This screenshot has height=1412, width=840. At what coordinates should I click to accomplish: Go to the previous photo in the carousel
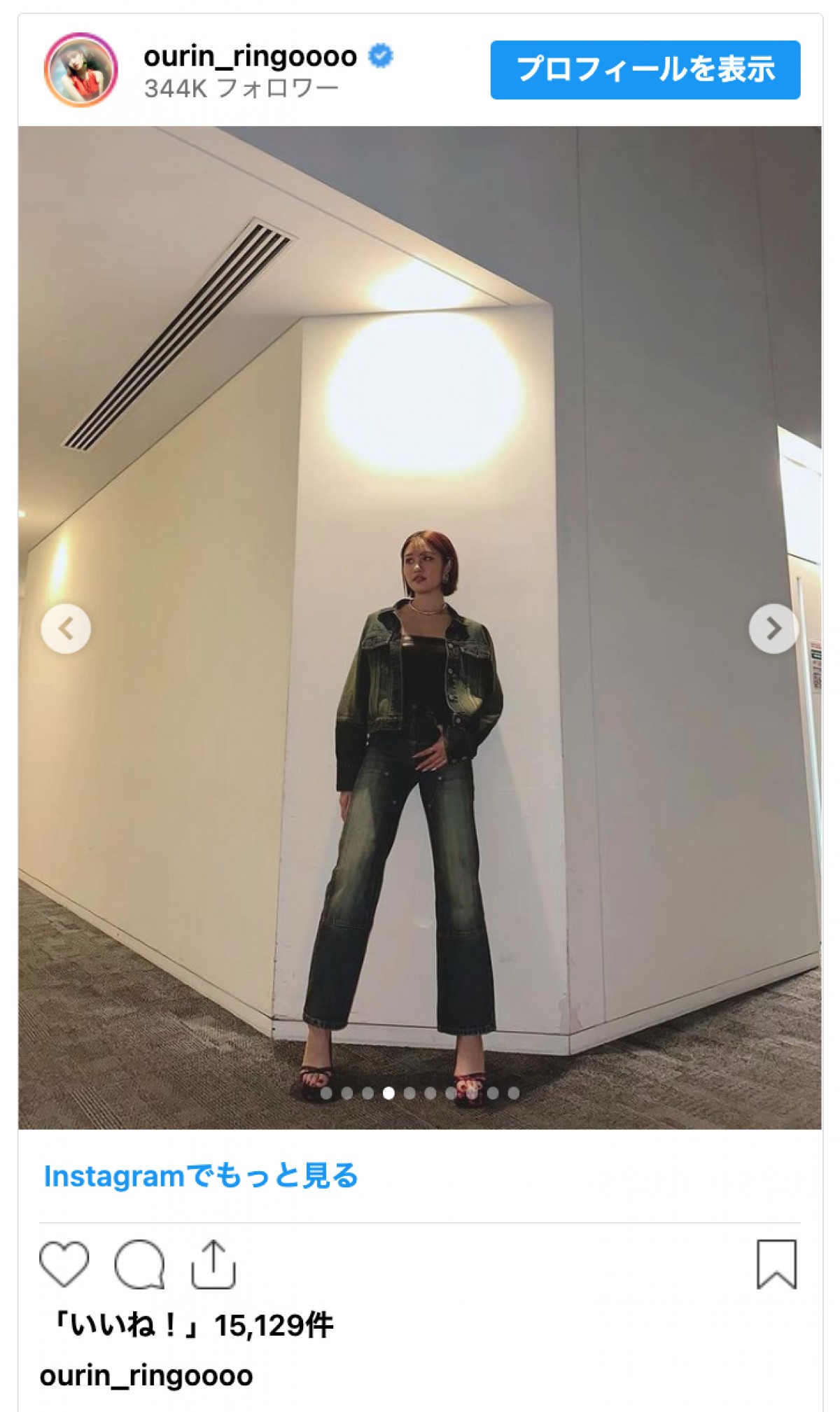pos(66,629)
